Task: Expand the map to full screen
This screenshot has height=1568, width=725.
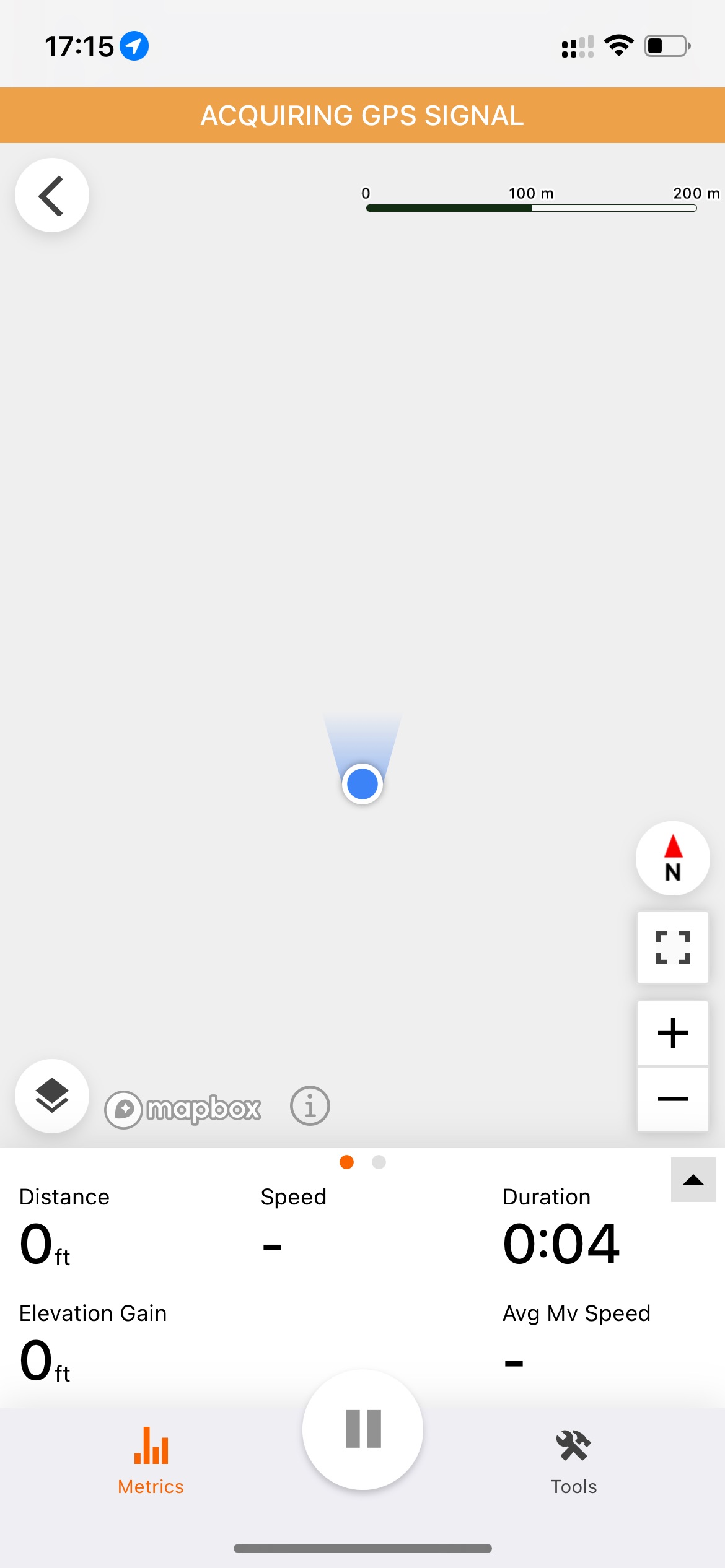Action: (x=673, y=947)
